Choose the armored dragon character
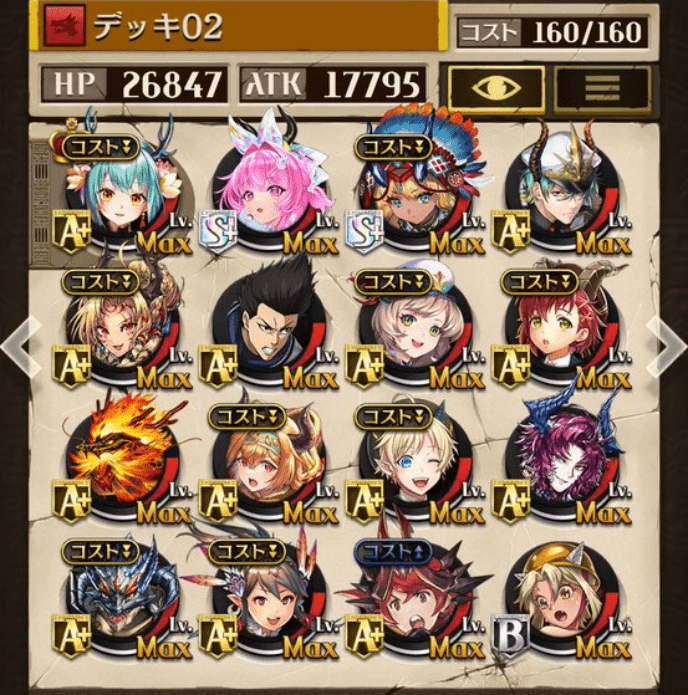Screen dimensions: 688x695 point(117,601)
